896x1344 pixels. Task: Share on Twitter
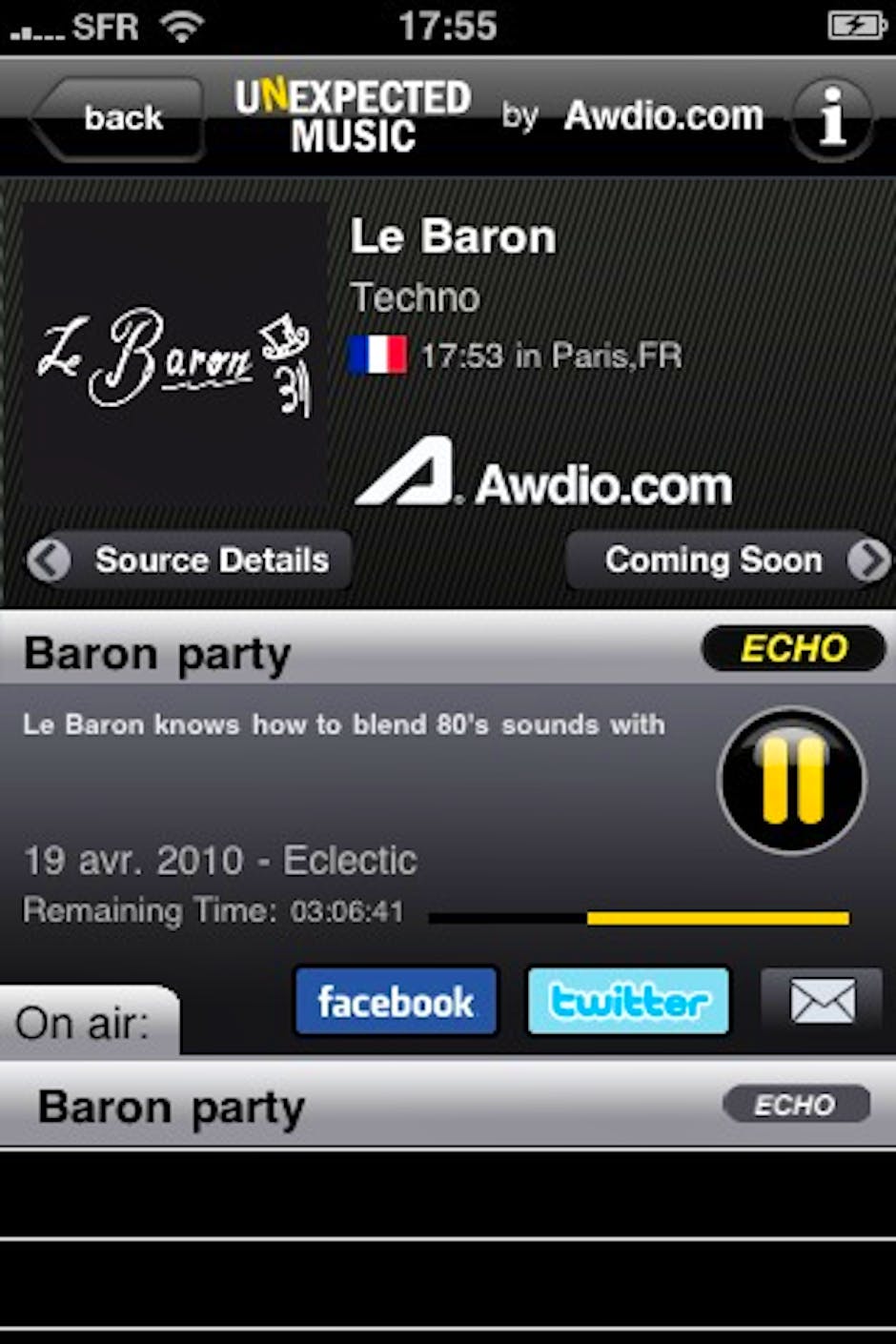[x=629, y=1002]
